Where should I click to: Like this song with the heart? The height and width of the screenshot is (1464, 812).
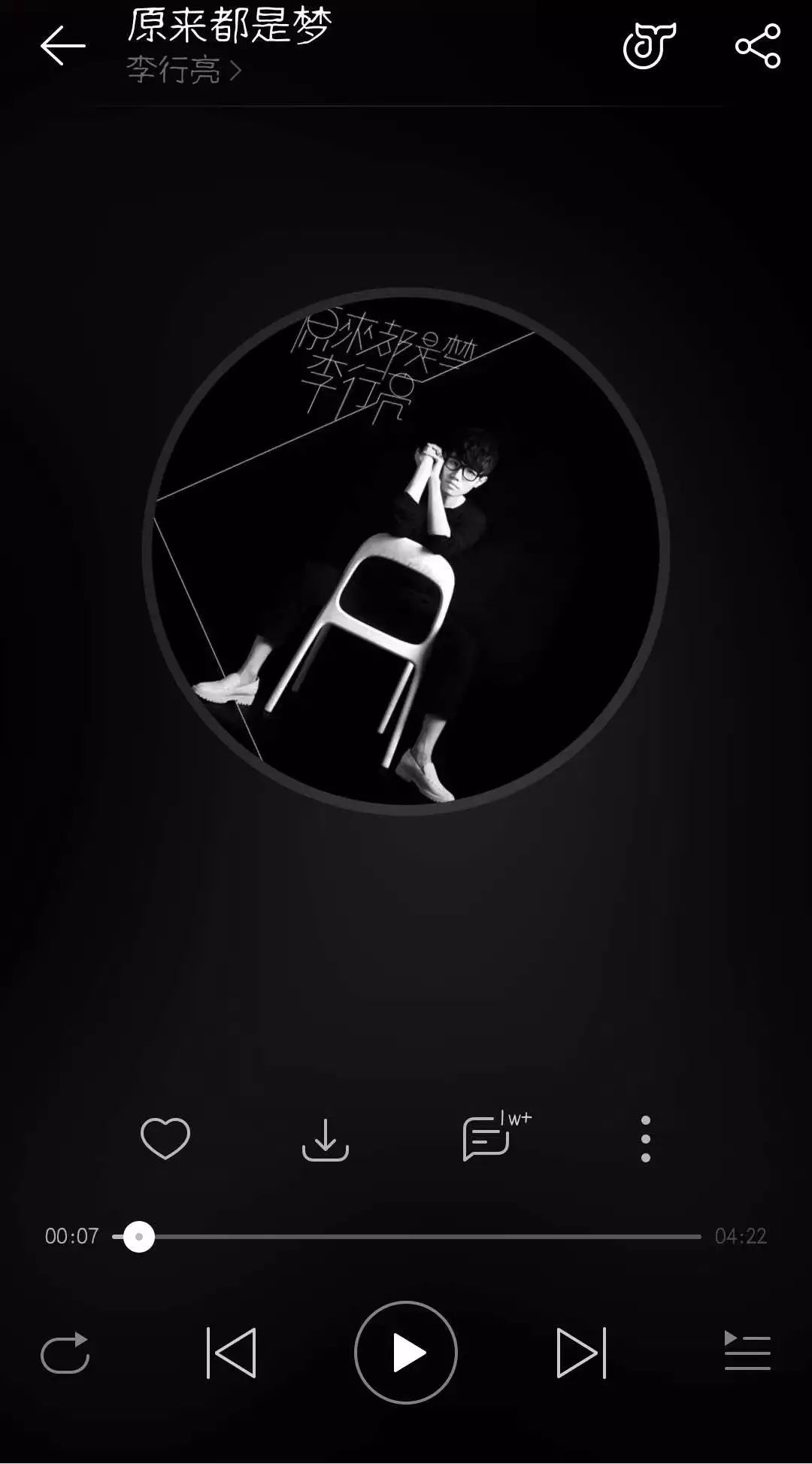tap(165, 1138)
